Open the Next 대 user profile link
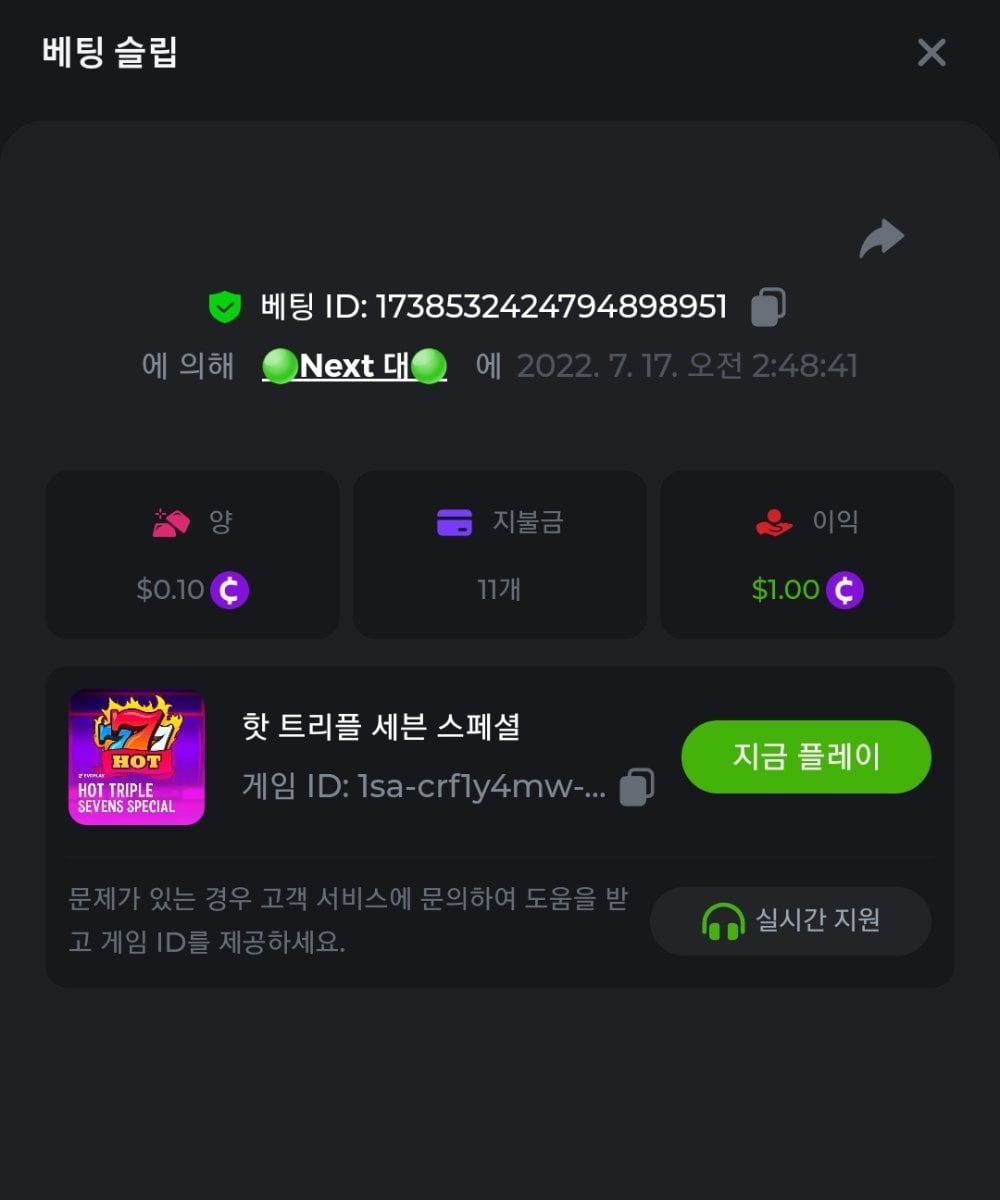1000x1200 pixels. (x=354, y=366)
